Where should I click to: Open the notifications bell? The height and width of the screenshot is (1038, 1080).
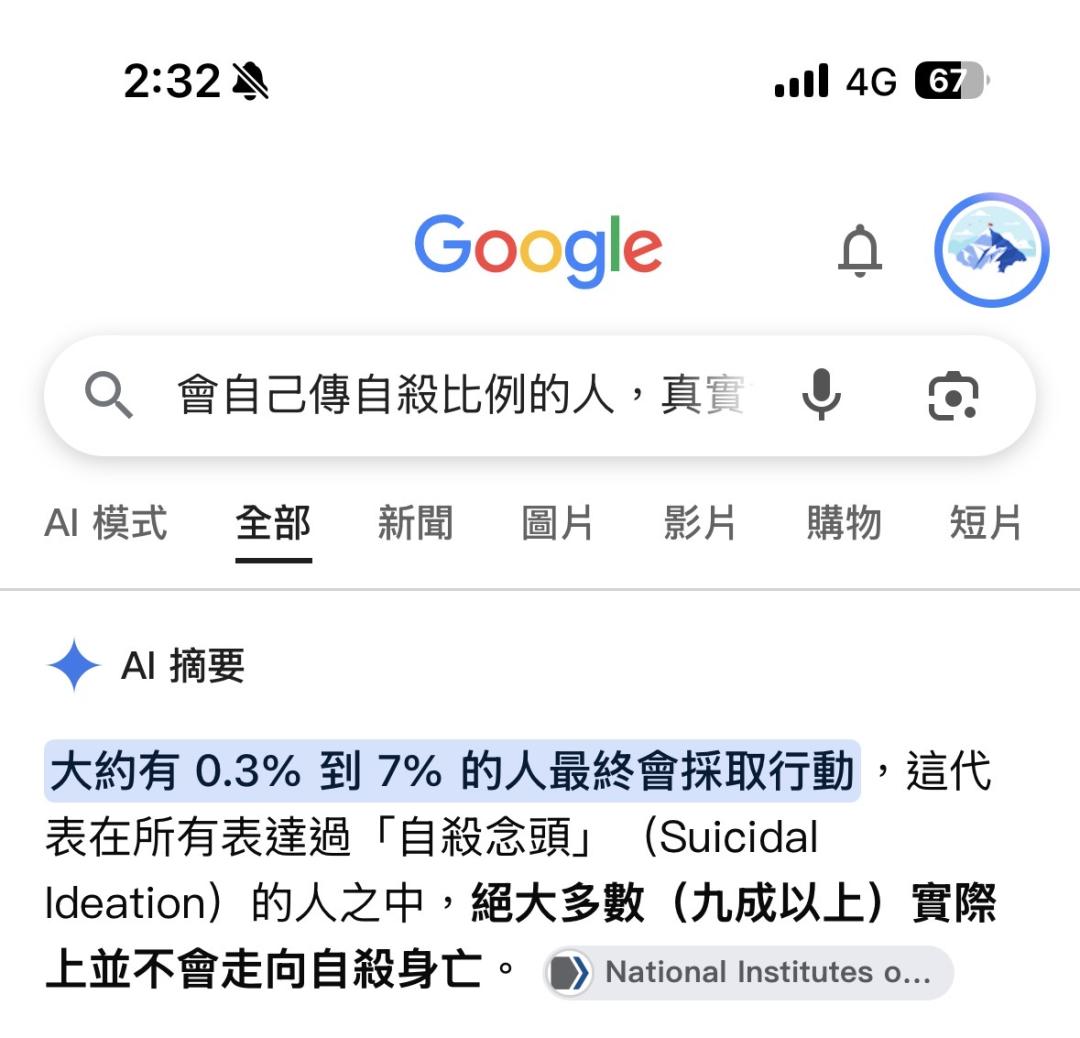(860, 250)
